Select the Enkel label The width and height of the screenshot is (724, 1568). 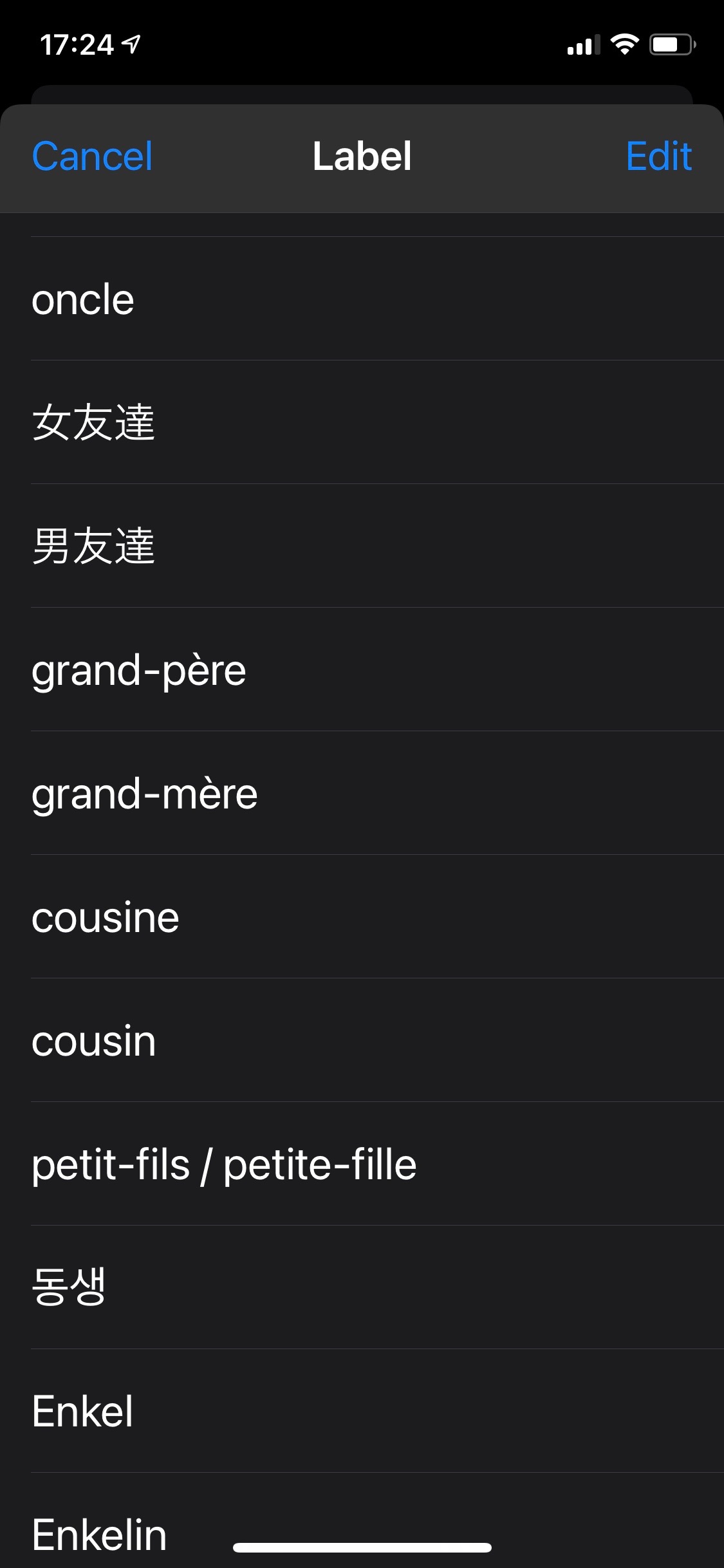[x=362, y=1411]
